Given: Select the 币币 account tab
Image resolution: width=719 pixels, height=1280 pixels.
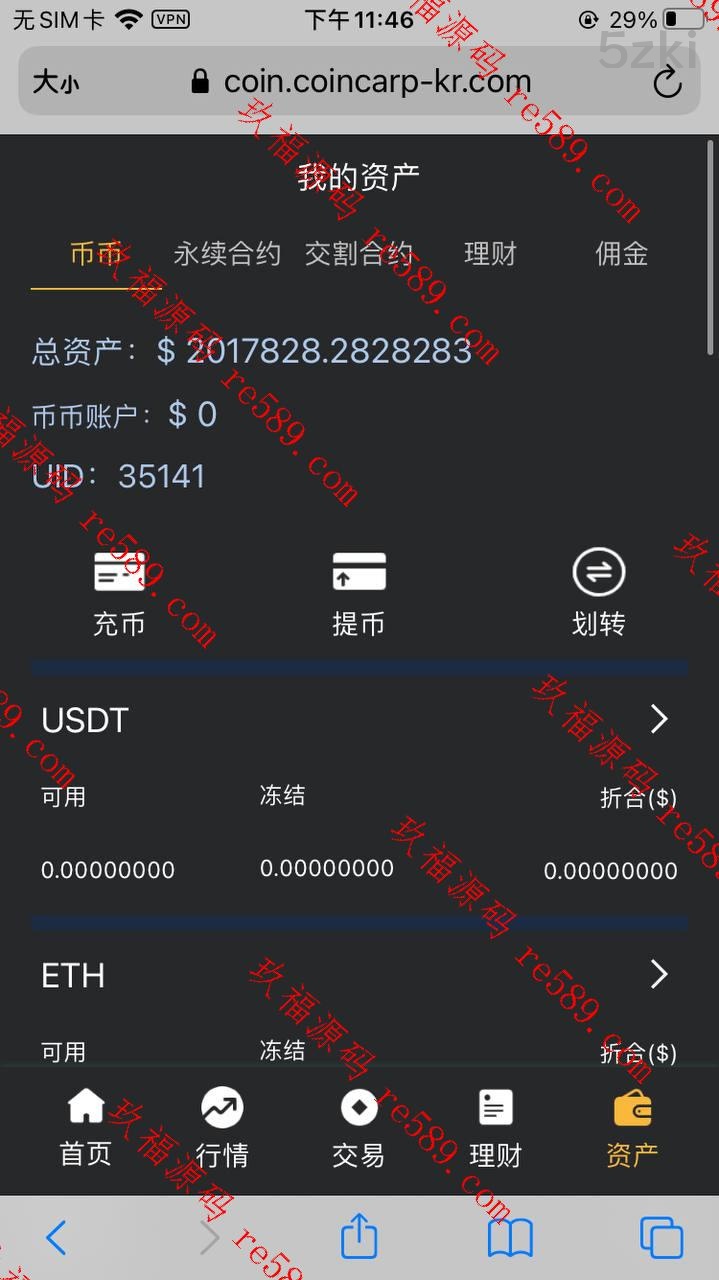Looking at the screenshot, I should click(96, 254).
